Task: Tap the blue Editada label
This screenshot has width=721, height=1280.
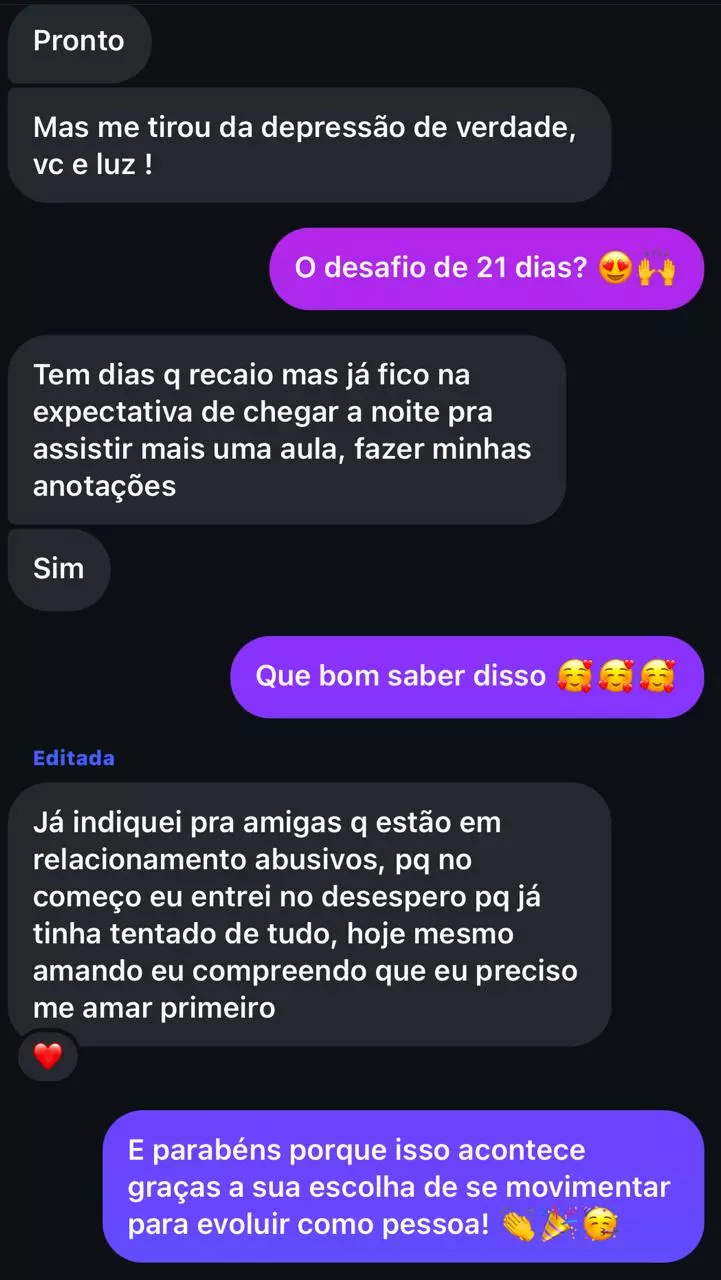Action: pos(74,758)
